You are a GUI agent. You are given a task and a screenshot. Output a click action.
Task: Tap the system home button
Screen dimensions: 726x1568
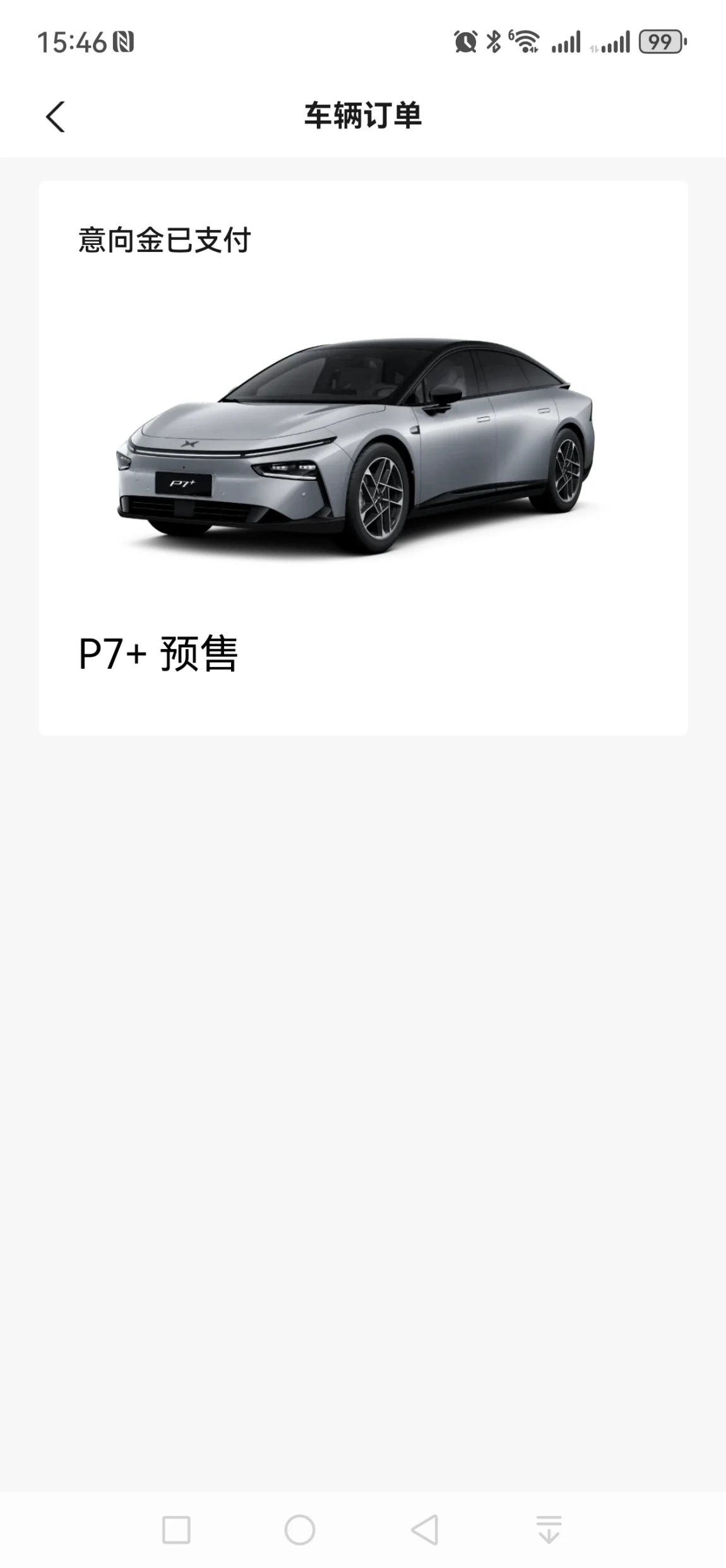click(300, 1529)
